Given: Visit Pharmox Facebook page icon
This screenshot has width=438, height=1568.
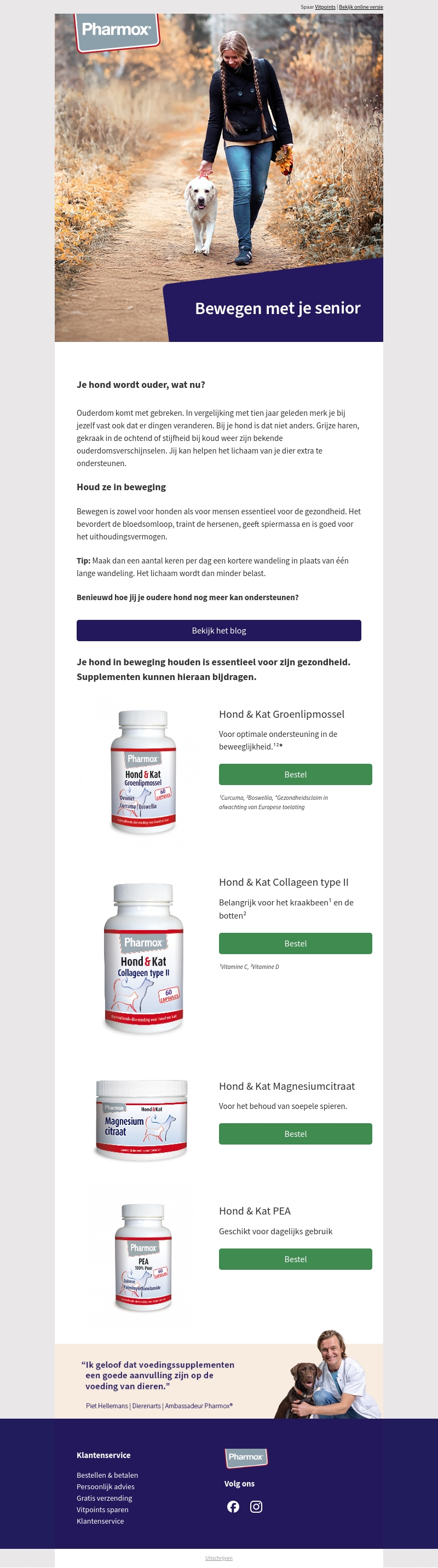Looking at the screenshot, I should [233, 1507].
